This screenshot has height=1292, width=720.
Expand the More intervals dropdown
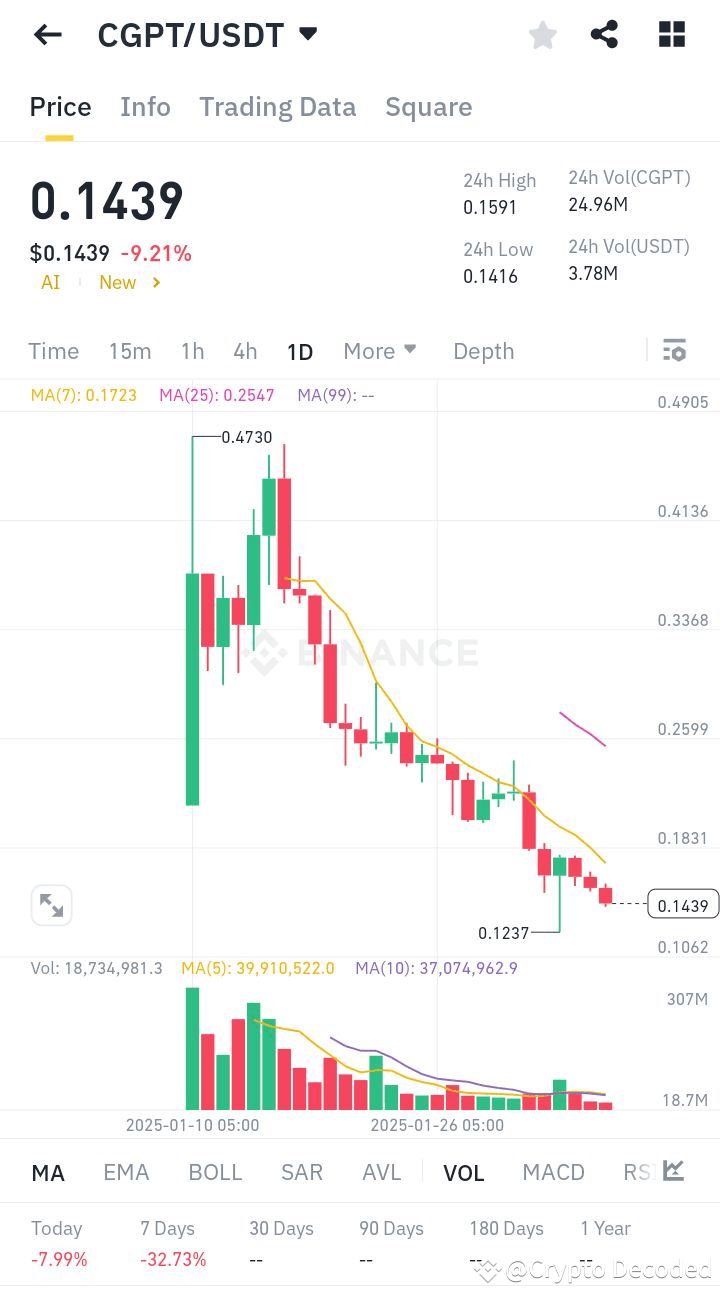click(380, 351)
